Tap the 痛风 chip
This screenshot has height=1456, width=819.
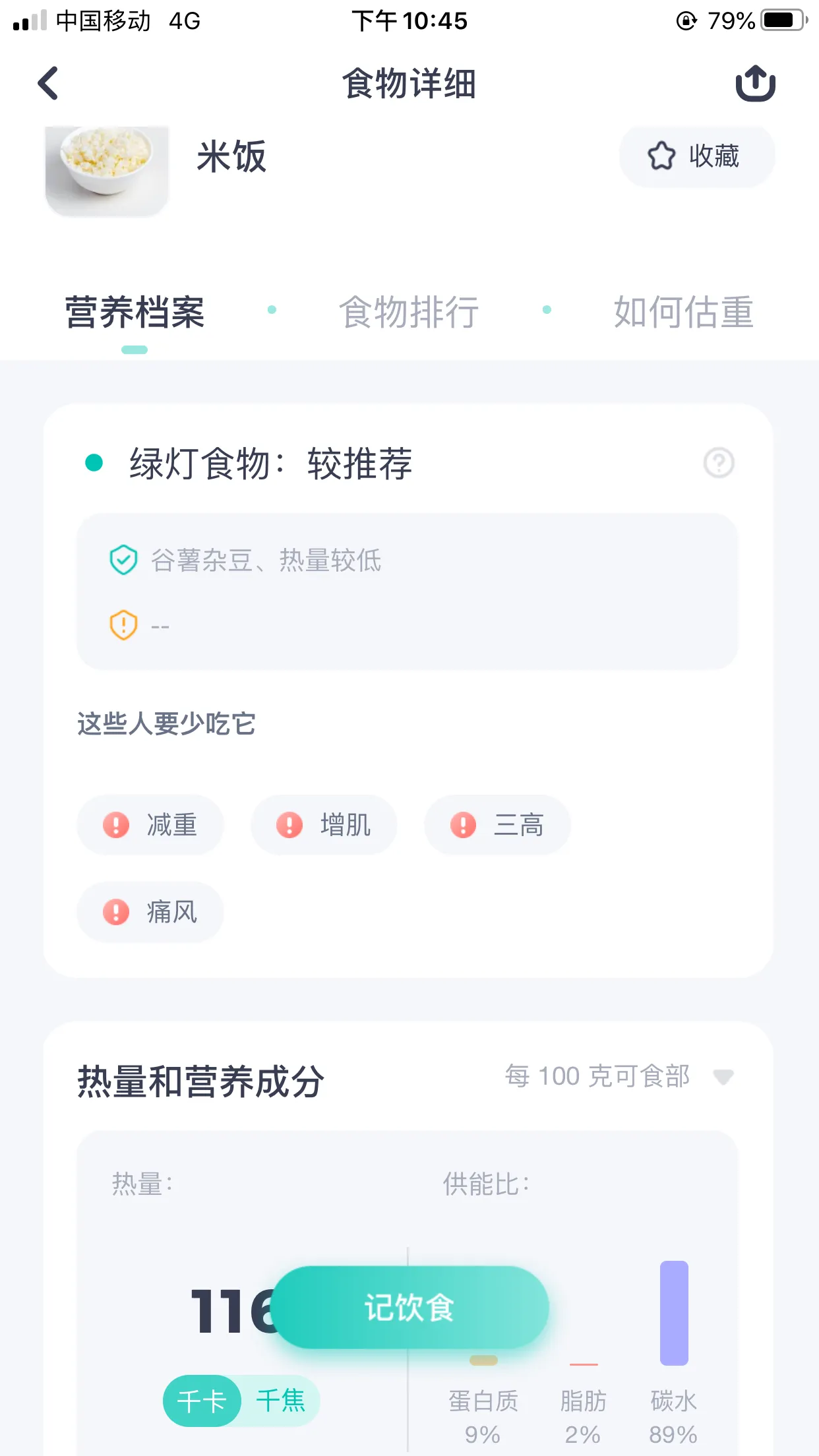150,912
